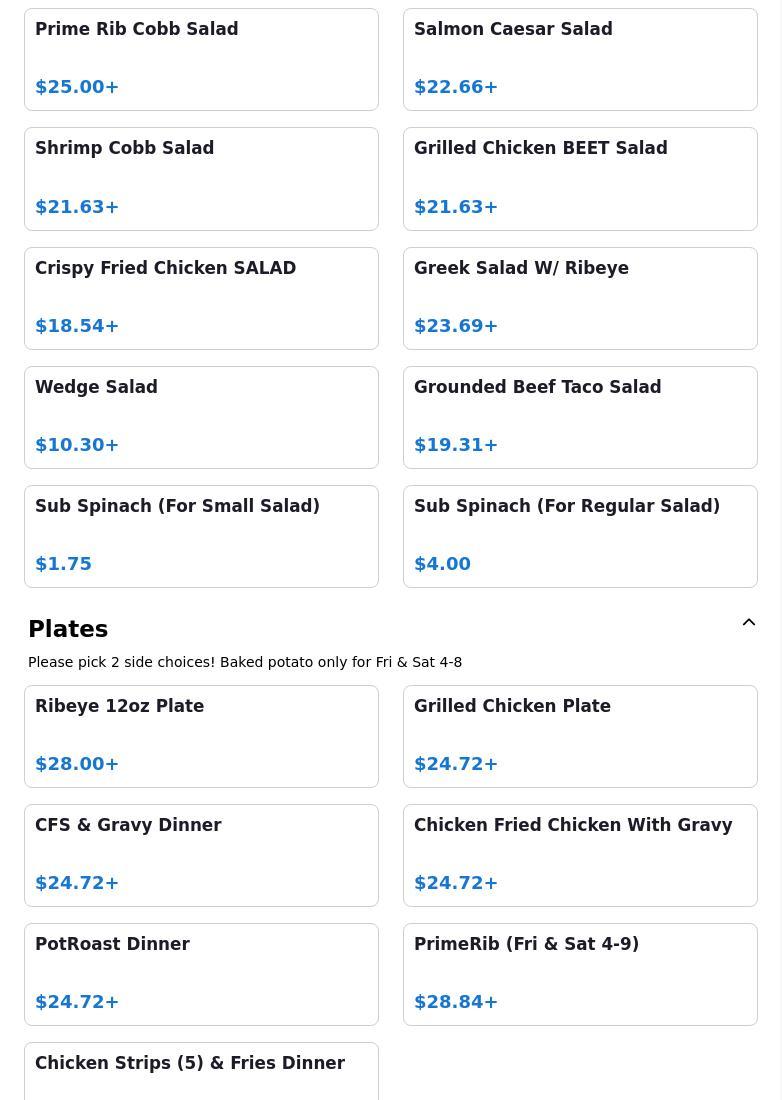Choose the Shrimp Cobb Salad
Viewport: 782px width, 1100px height.
(x=201, y=178)
